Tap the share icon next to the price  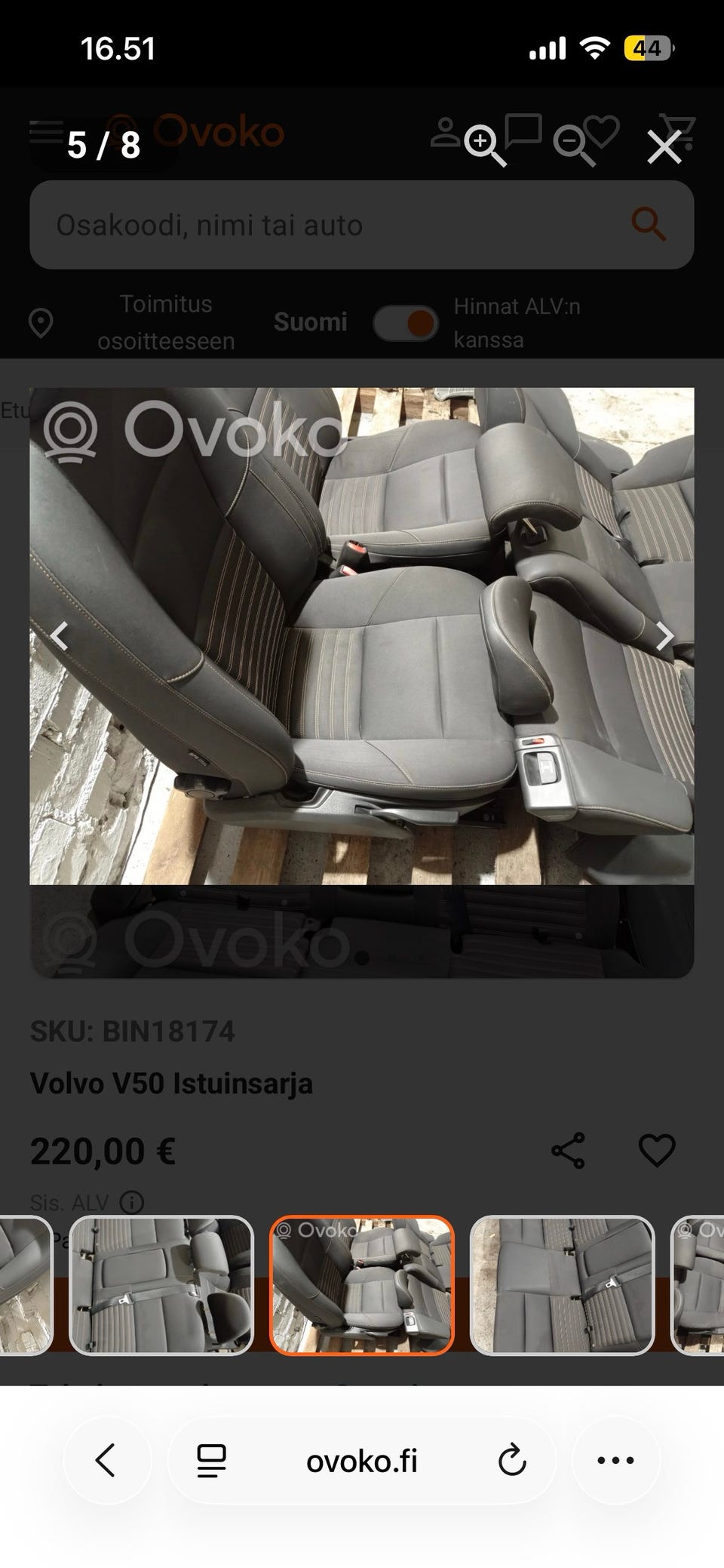pos(567,1151)
